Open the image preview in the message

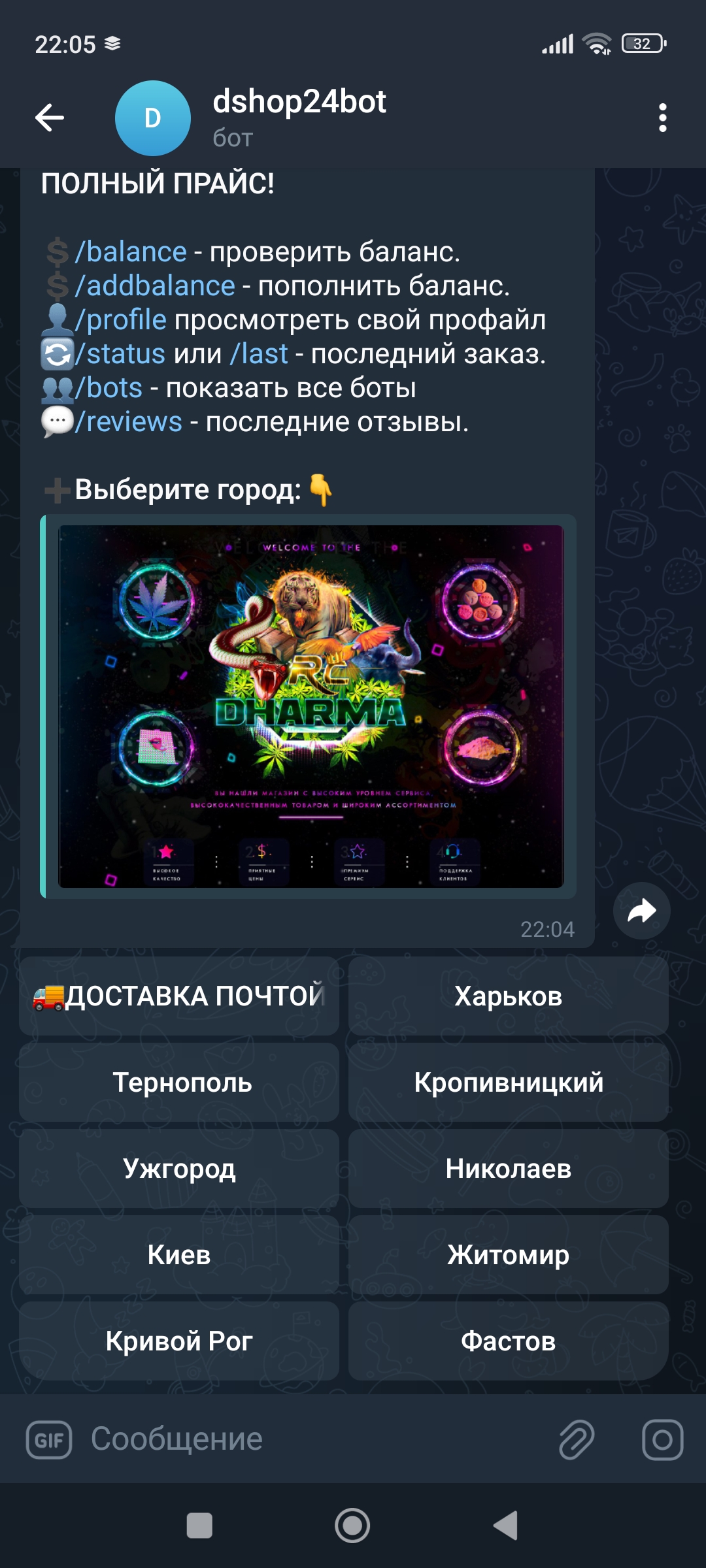(311, 706)
